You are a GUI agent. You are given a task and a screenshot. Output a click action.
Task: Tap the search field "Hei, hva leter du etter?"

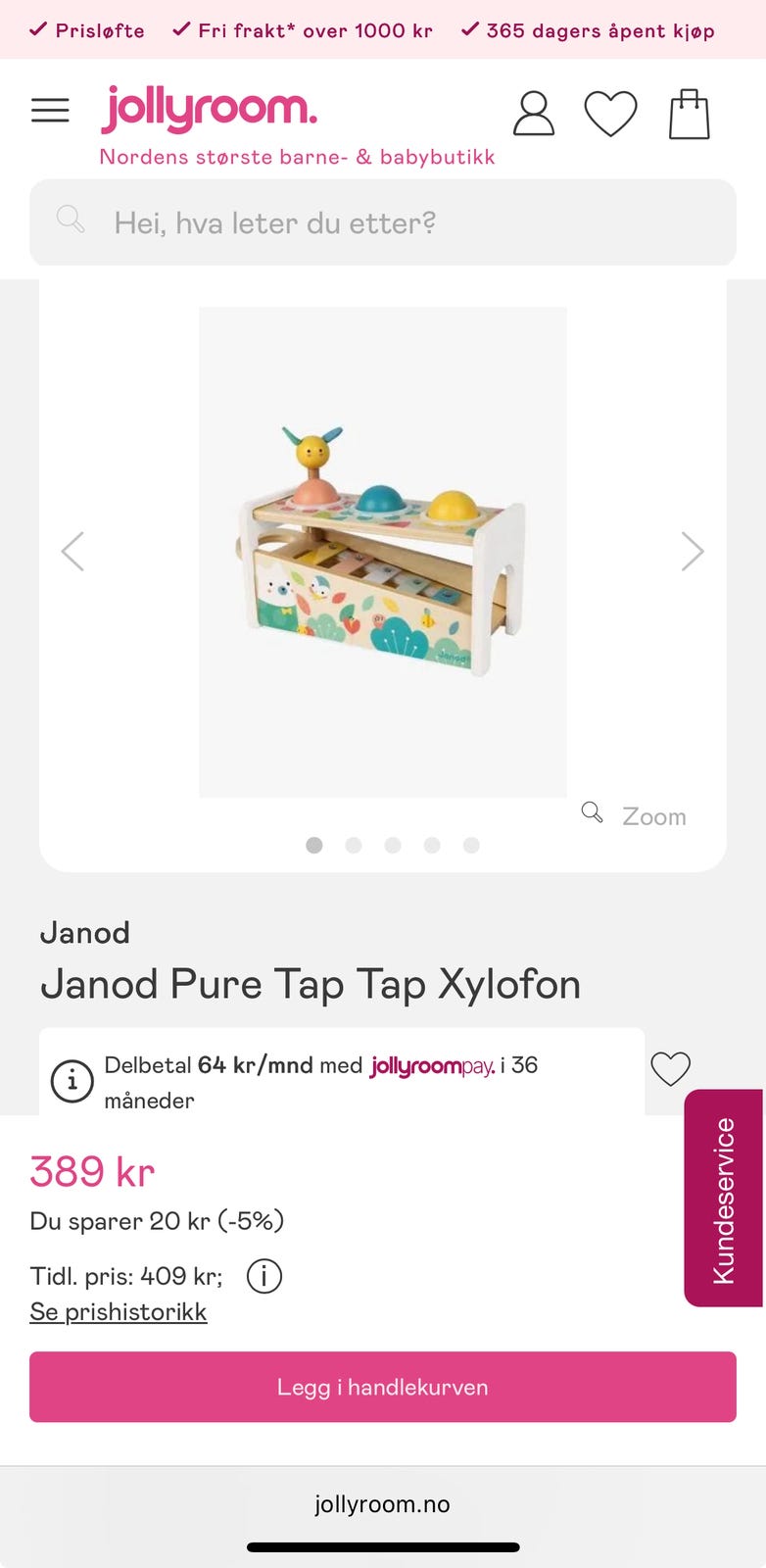tap(383, 222)
